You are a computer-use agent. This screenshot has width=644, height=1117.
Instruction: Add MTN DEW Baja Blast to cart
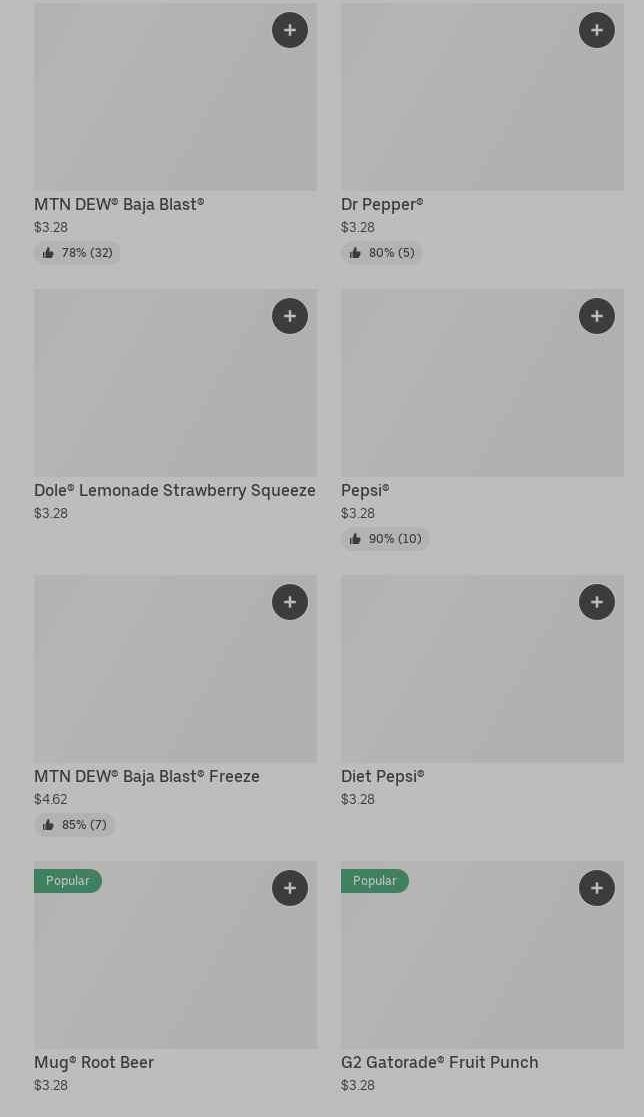(290, 30)
